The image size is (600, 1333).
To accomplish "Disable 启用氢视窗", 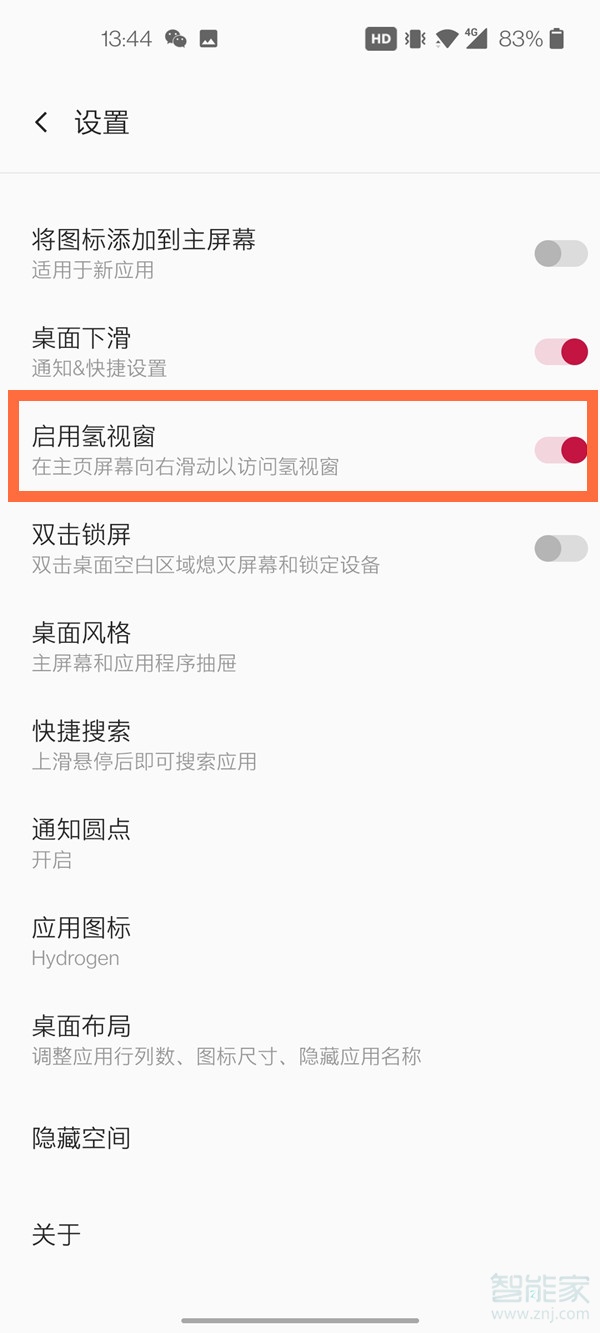I will [x=560, y=450].
